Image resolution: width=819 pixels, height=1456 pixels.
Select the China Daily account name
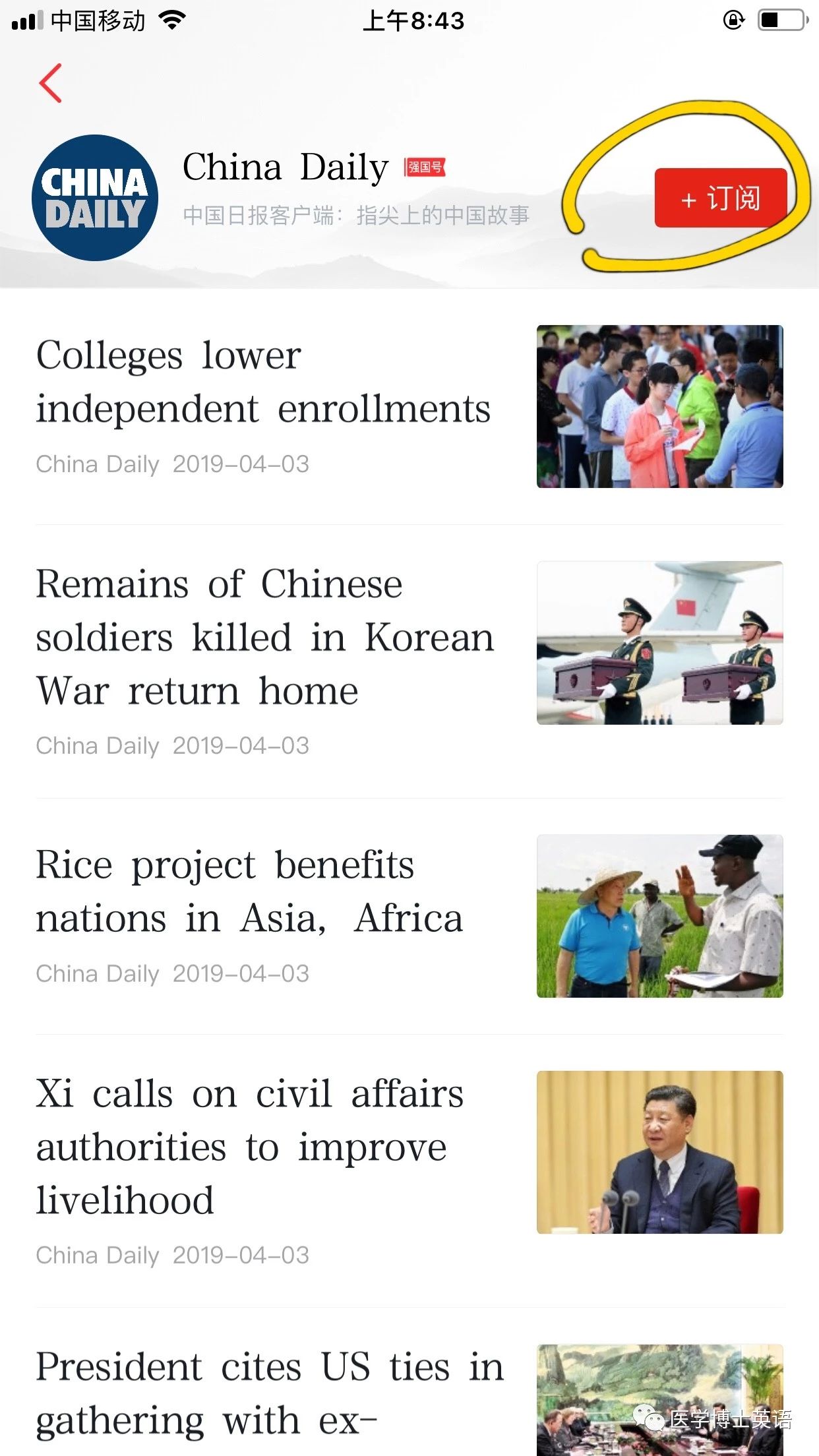[284, 167]
